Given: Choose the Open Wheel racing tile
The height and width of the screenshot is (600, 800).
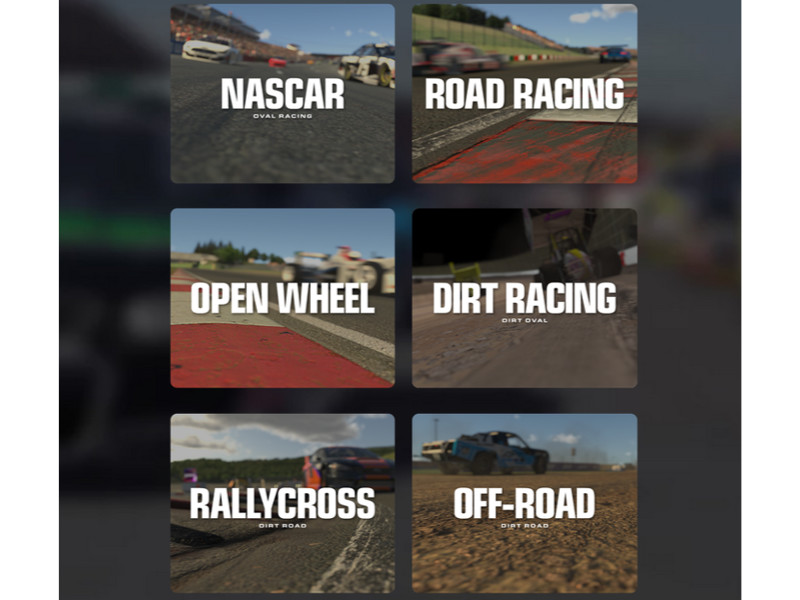Looking at the screenshot, I should [x=282, y=298].
